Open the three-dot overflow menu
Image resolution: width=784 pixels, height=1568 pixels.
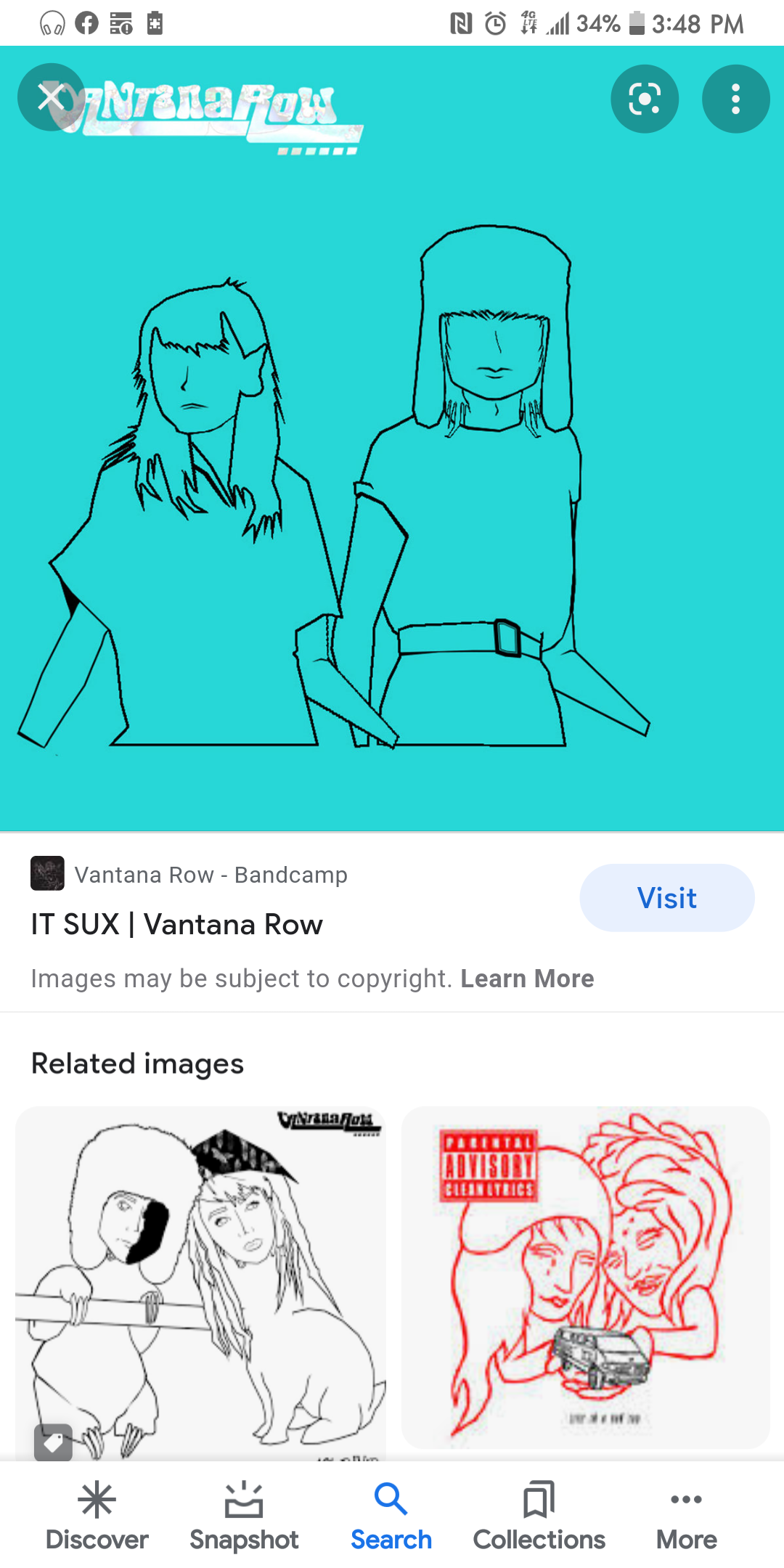click(735, 99)
